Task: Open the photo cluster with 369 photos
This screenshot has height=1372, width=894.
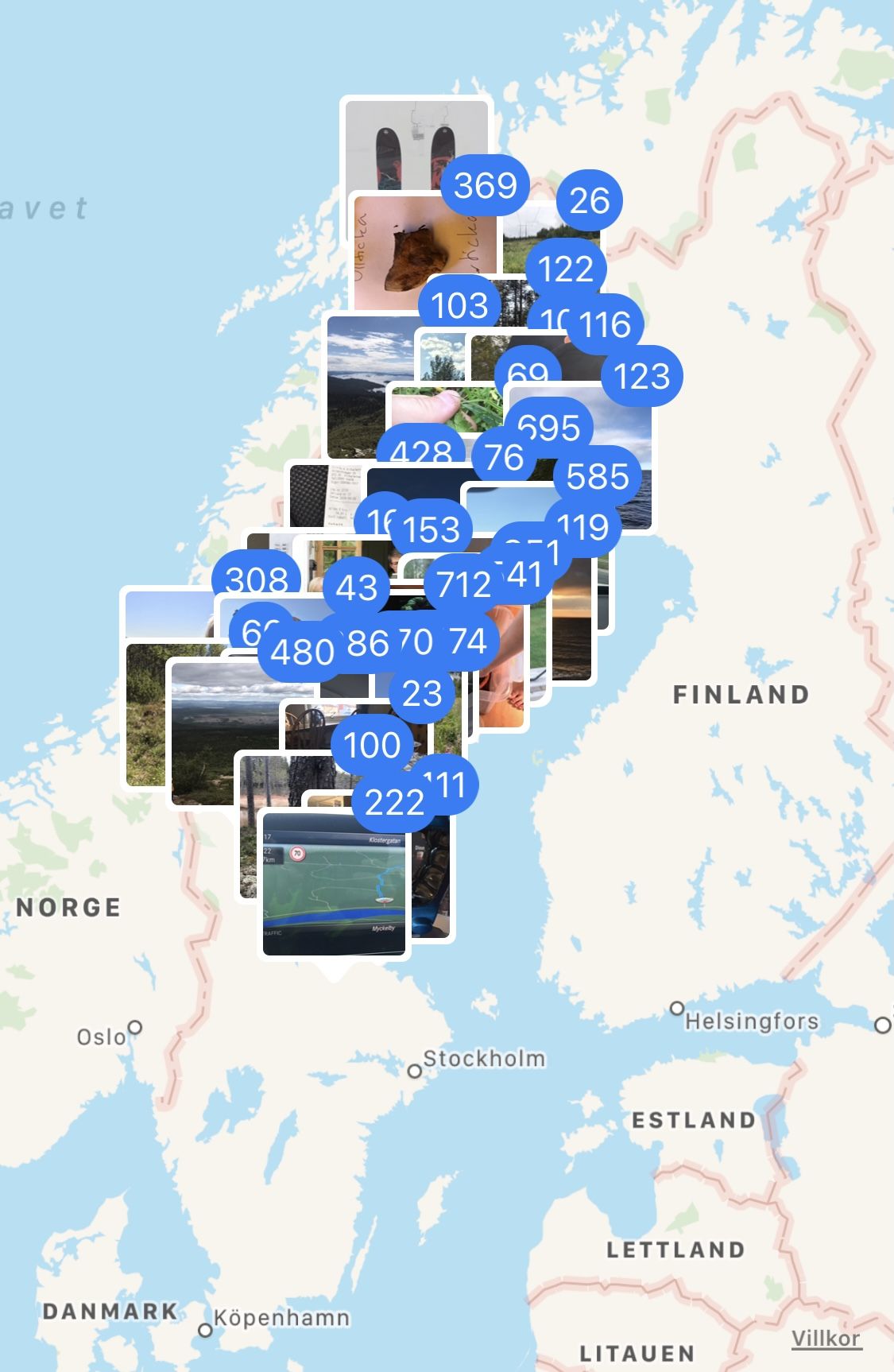Action: click(485, 185)
